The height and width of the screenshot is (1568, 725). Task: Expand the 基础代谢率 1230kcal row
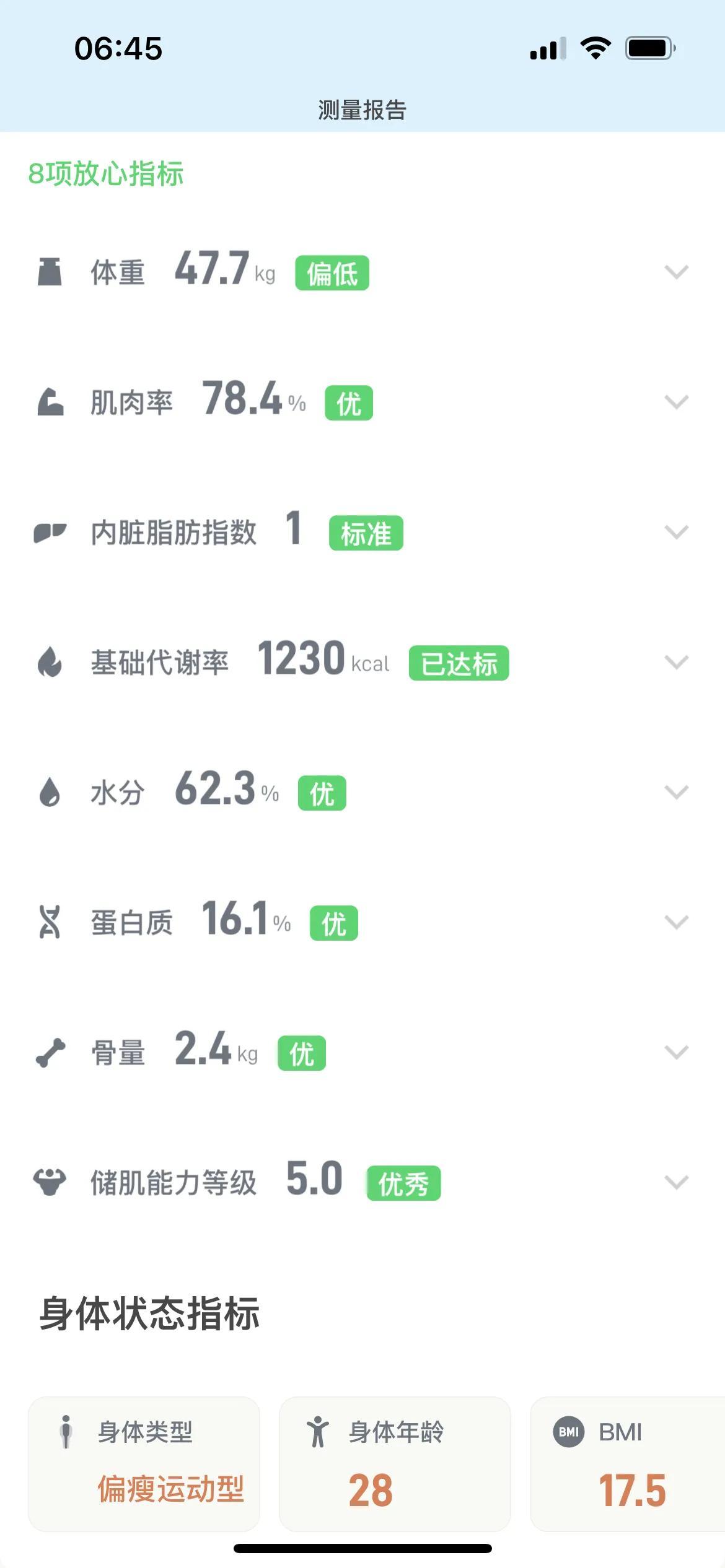676,663
